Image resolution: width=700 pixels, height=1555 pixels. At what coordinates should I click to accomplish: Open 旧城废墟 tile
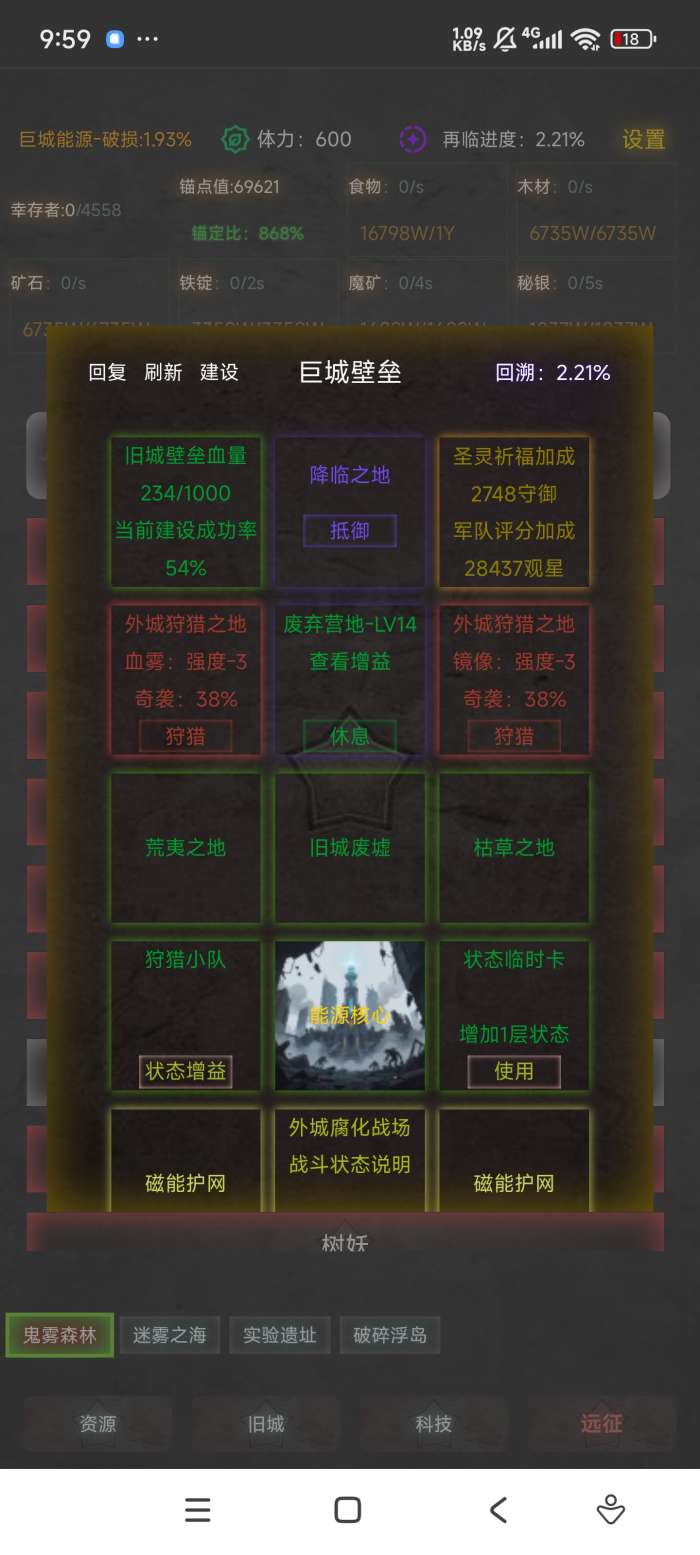[350, 847]
